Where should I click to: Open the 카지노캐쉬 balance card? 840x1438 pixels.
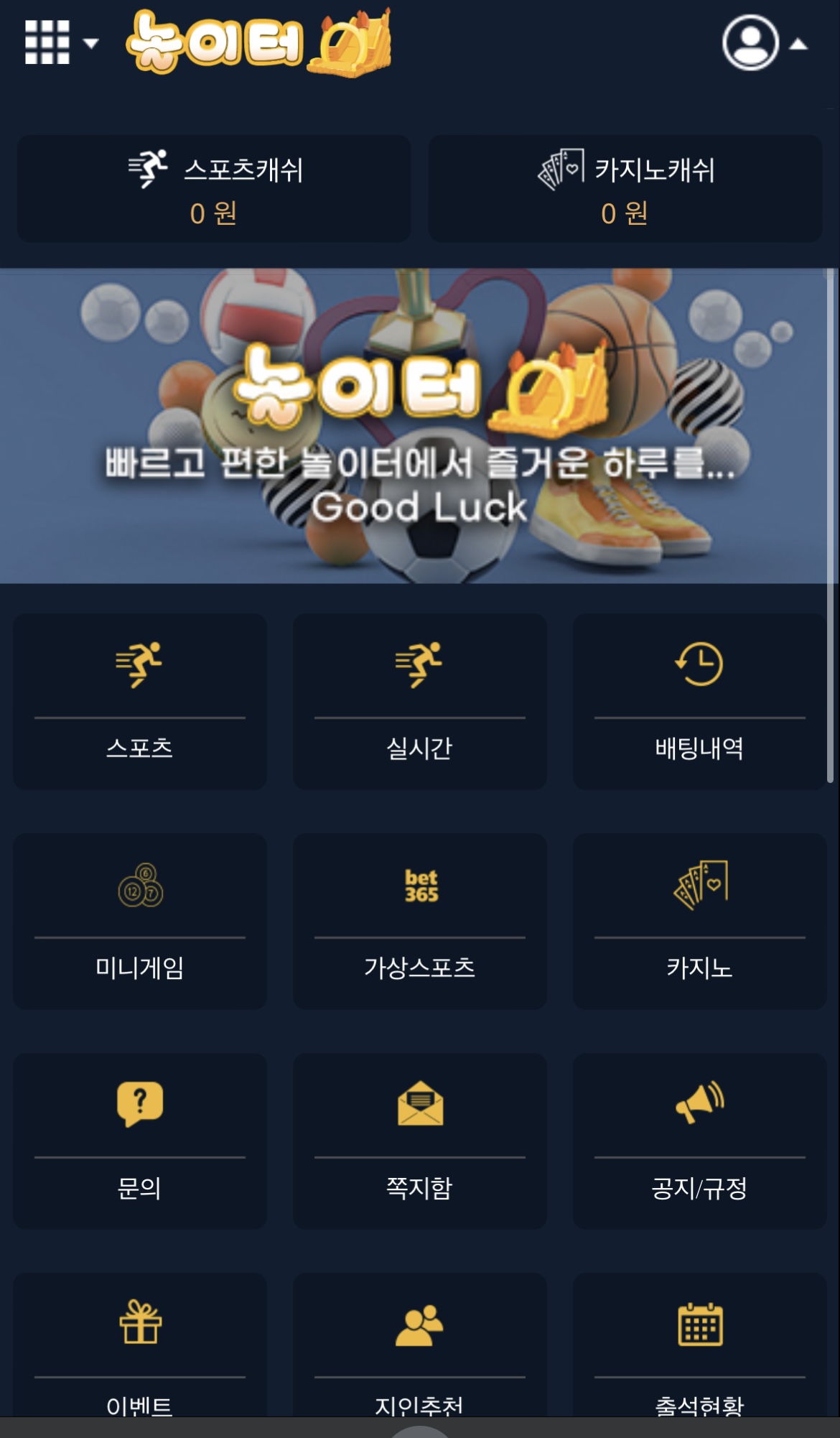tap(625, 189)
